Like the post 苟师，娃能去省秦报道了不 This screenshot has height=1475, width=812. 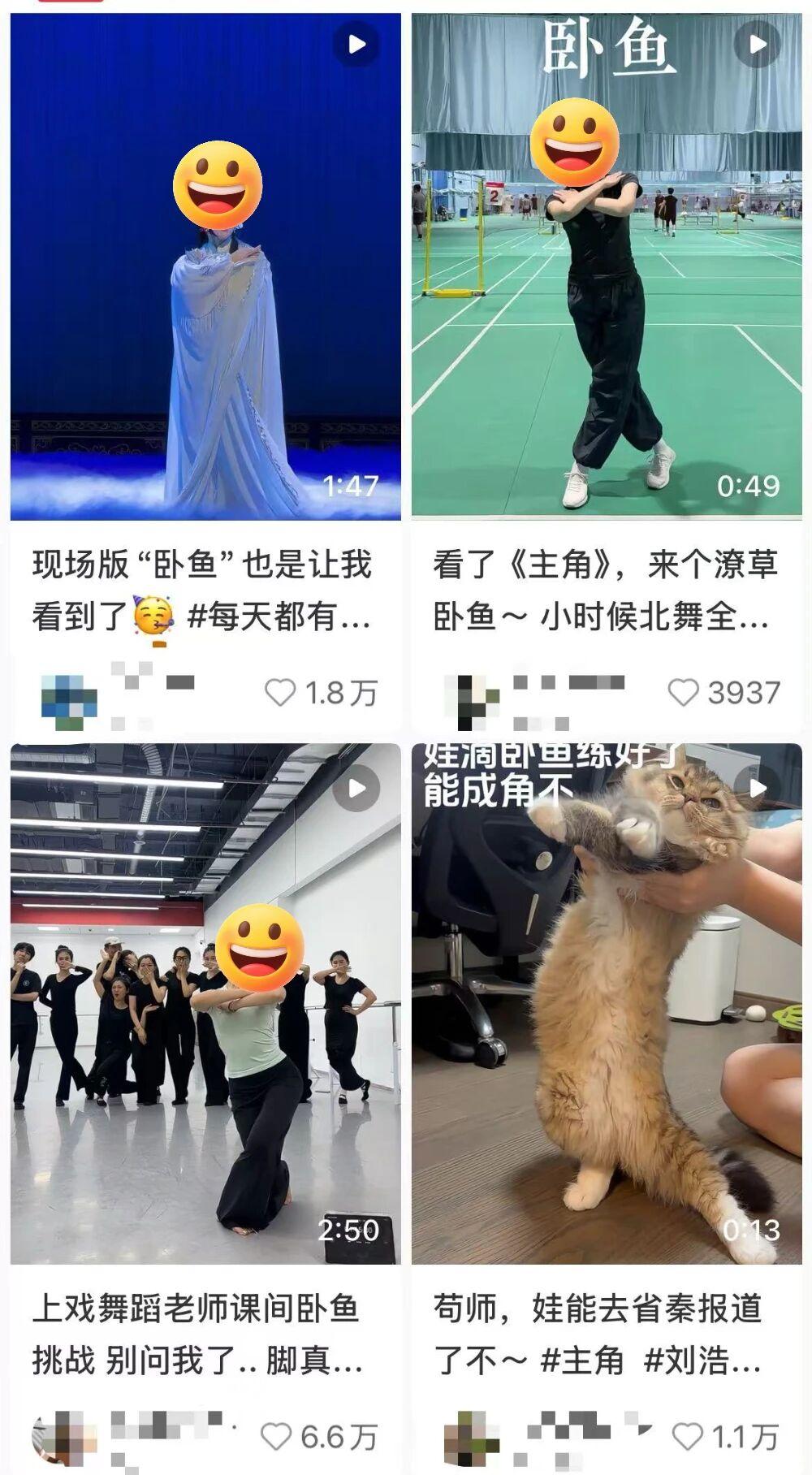(687, 1437)
